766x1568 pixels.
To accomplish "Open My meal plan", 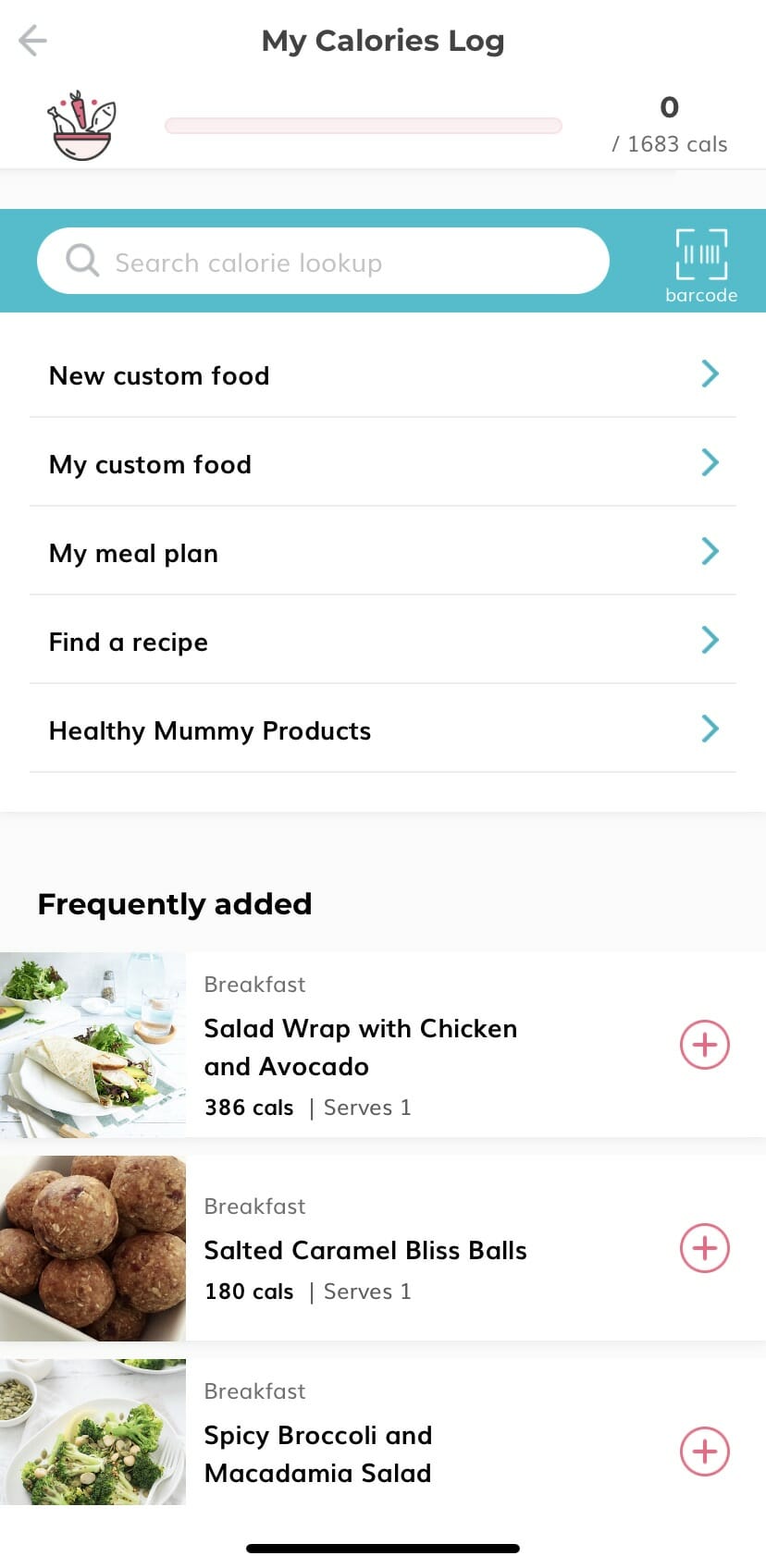I will coord(383,551).
